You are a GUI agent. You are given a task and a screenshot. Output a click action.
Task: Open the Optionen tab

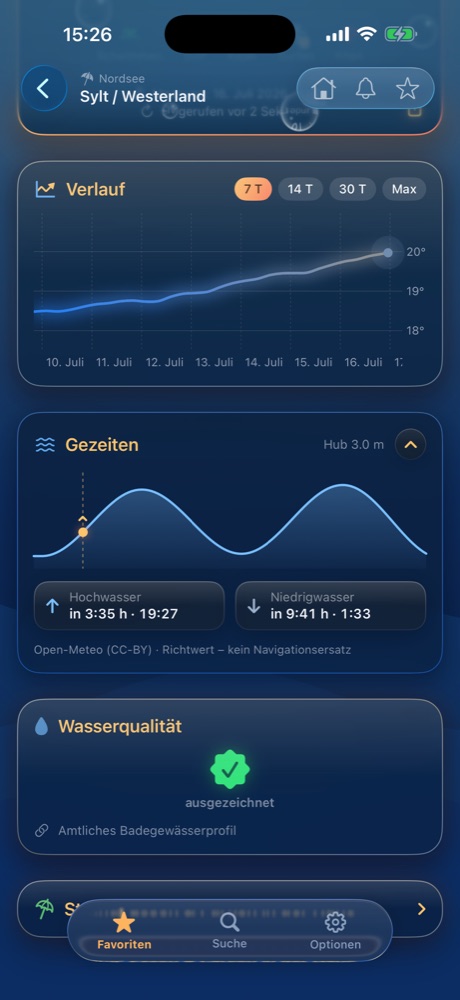click(x=335, y=932)
